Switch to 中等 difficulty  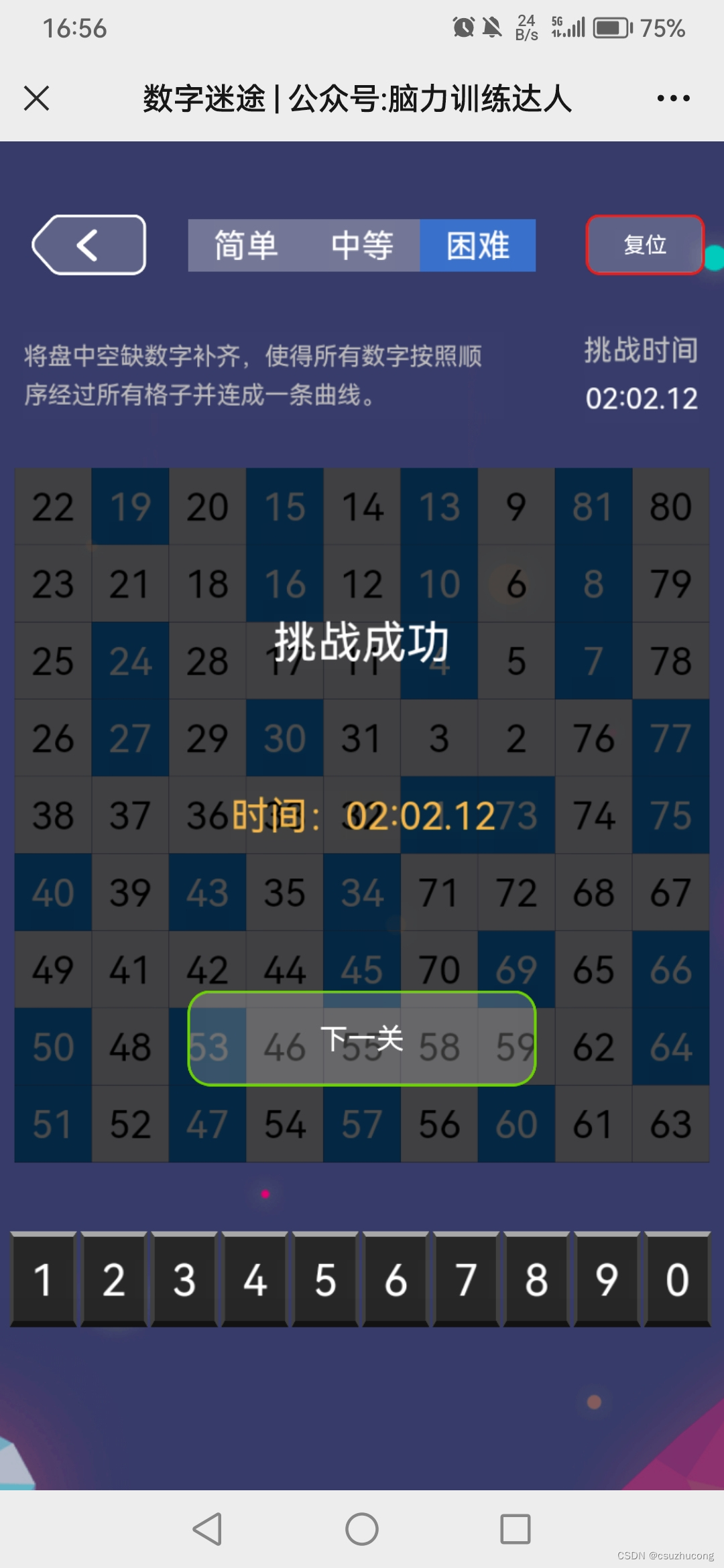pyautogui.click(x=362, y=245)
